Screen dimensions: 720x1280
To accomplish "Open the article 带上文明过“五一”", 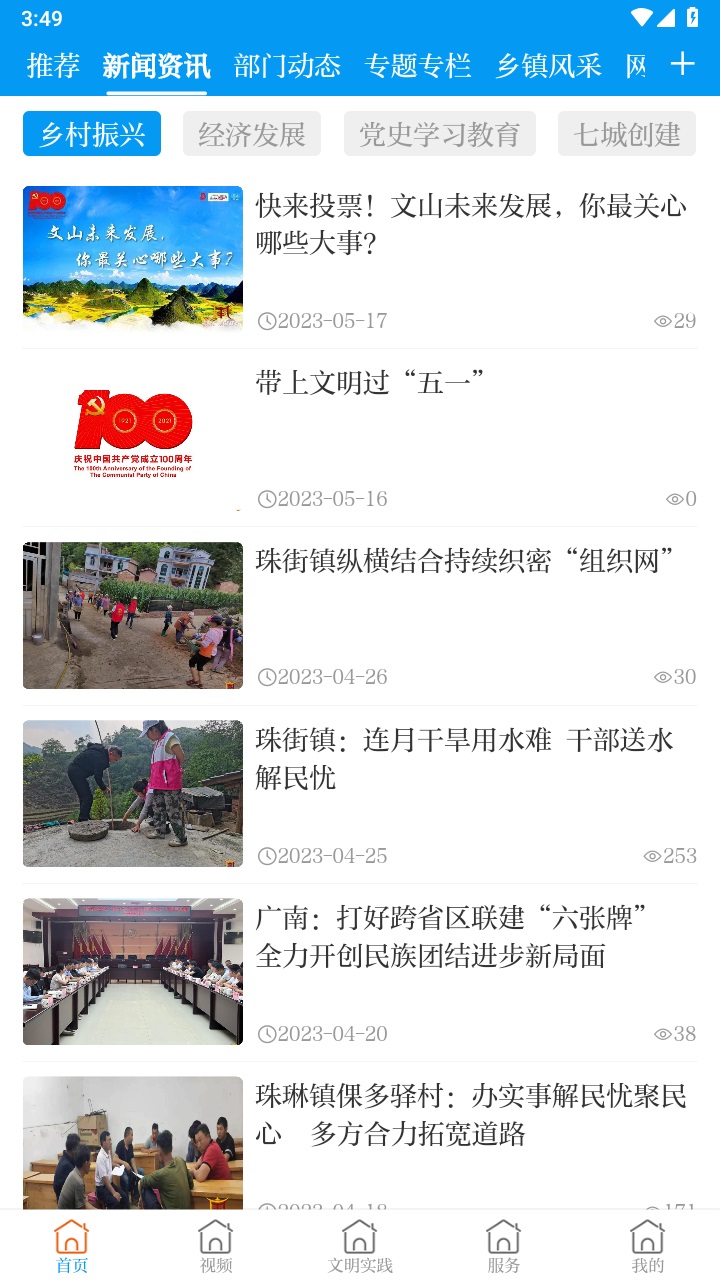I will (370, 382).
